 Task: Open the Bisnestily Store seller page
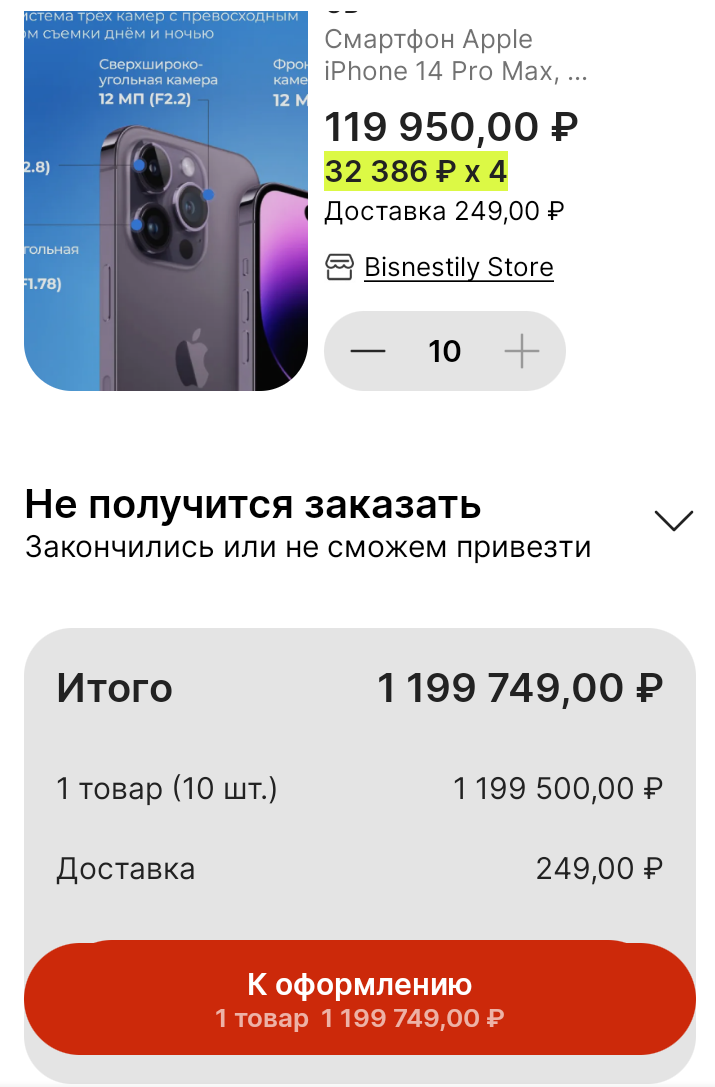458,268
